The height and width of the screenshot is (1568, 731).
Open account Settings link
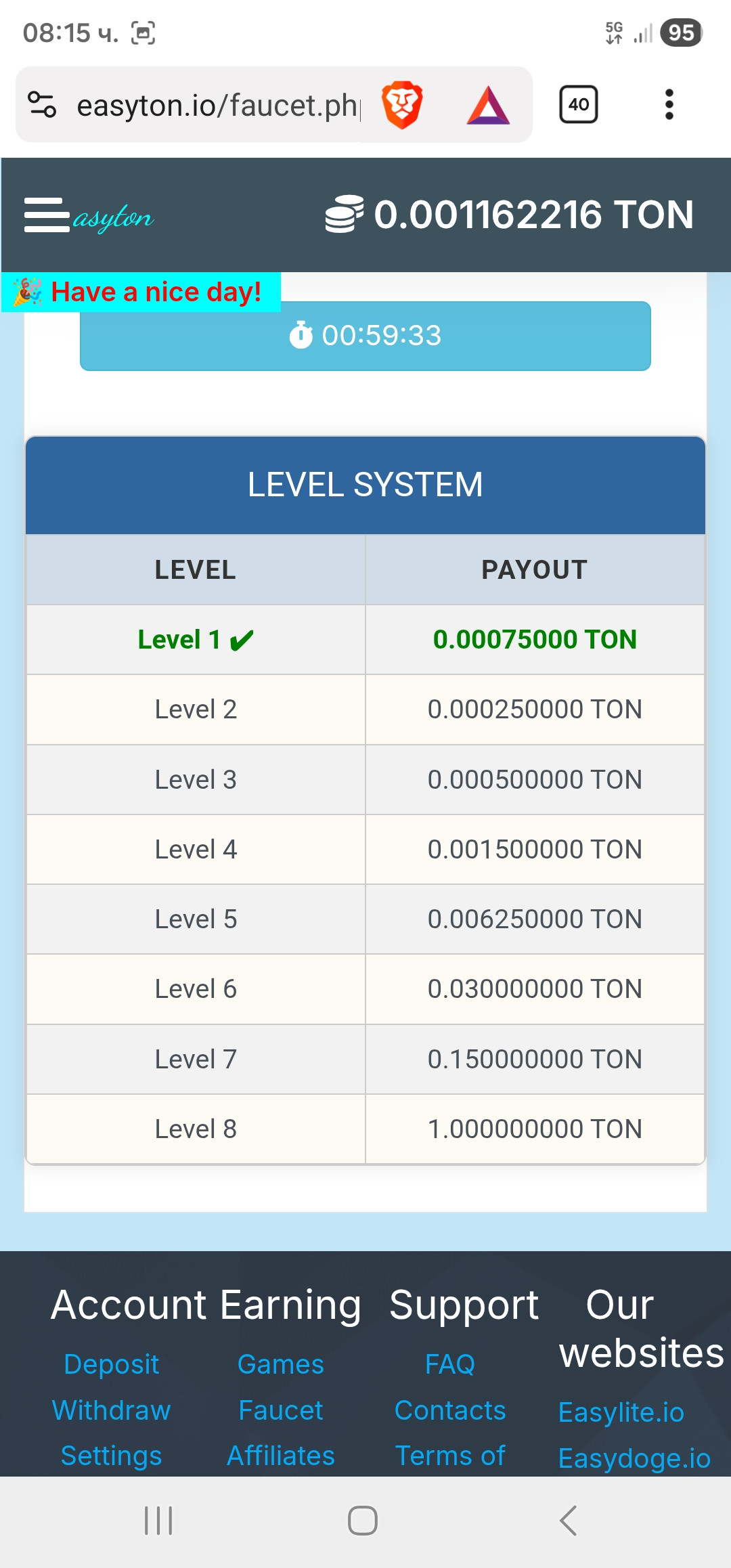(x=112, y=1456)
